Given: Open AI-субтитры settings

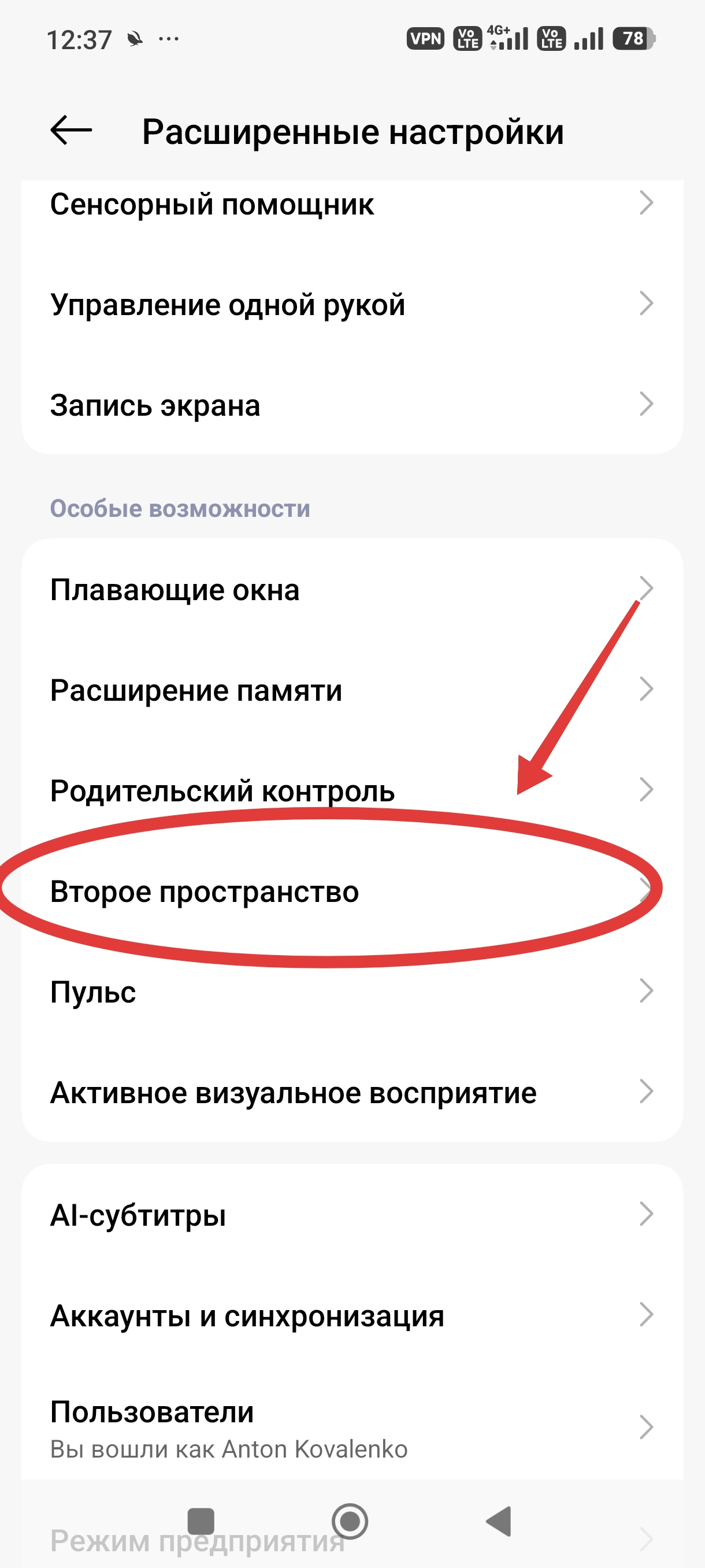Looking at the screenshot, I should 351,1215.
